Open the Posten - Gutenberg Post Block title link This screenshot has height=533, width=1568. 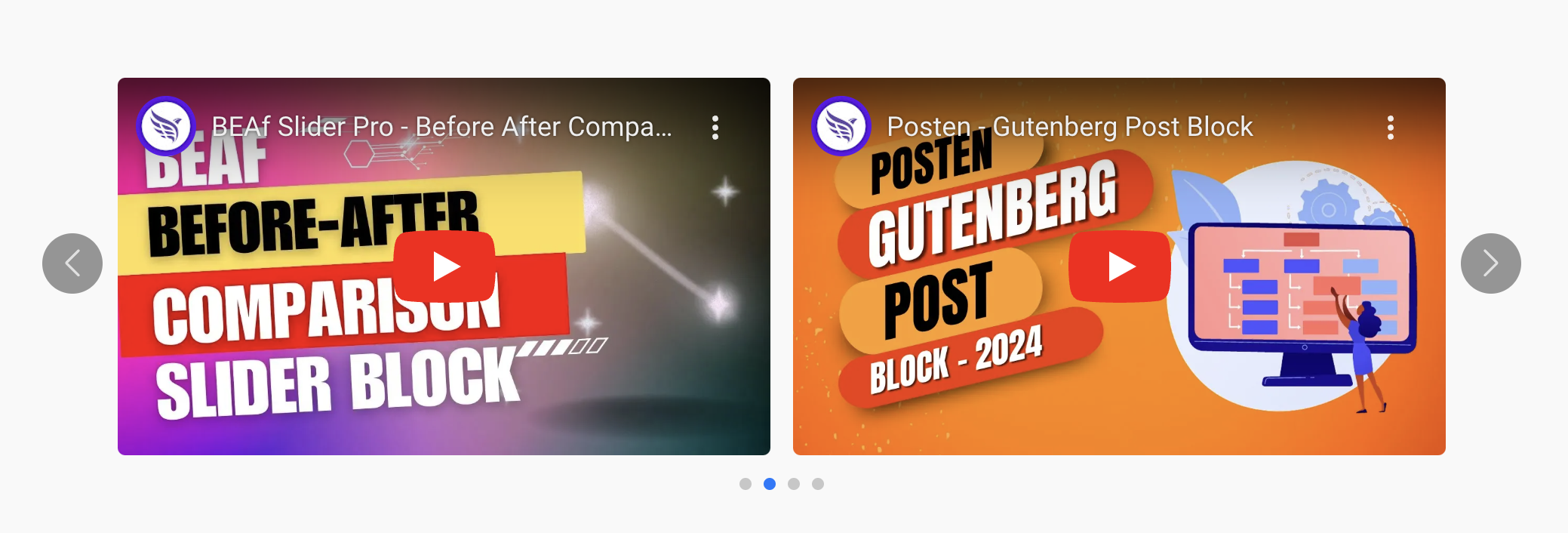click(1069, 127)
